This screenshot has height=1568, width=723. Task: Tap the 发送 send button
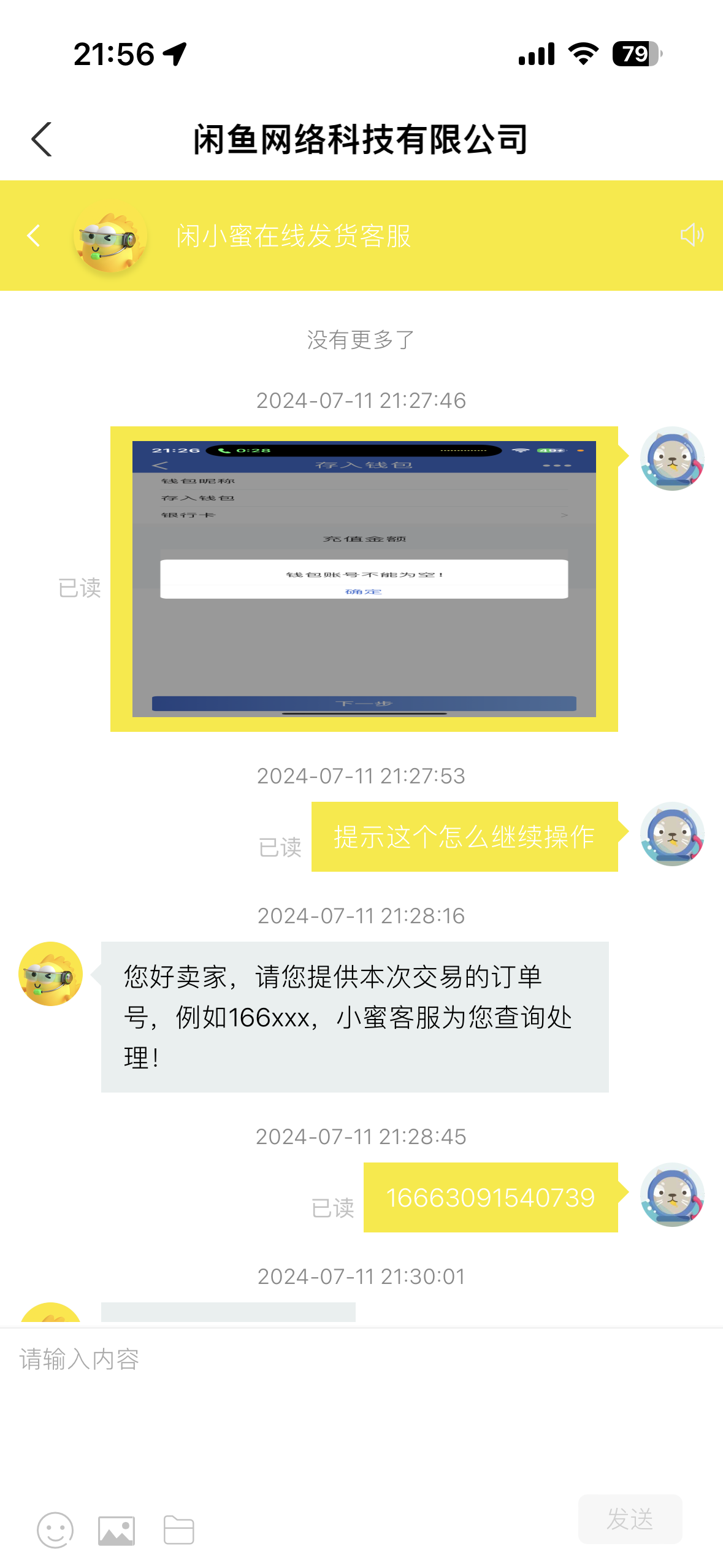(x=630, y=1519)
